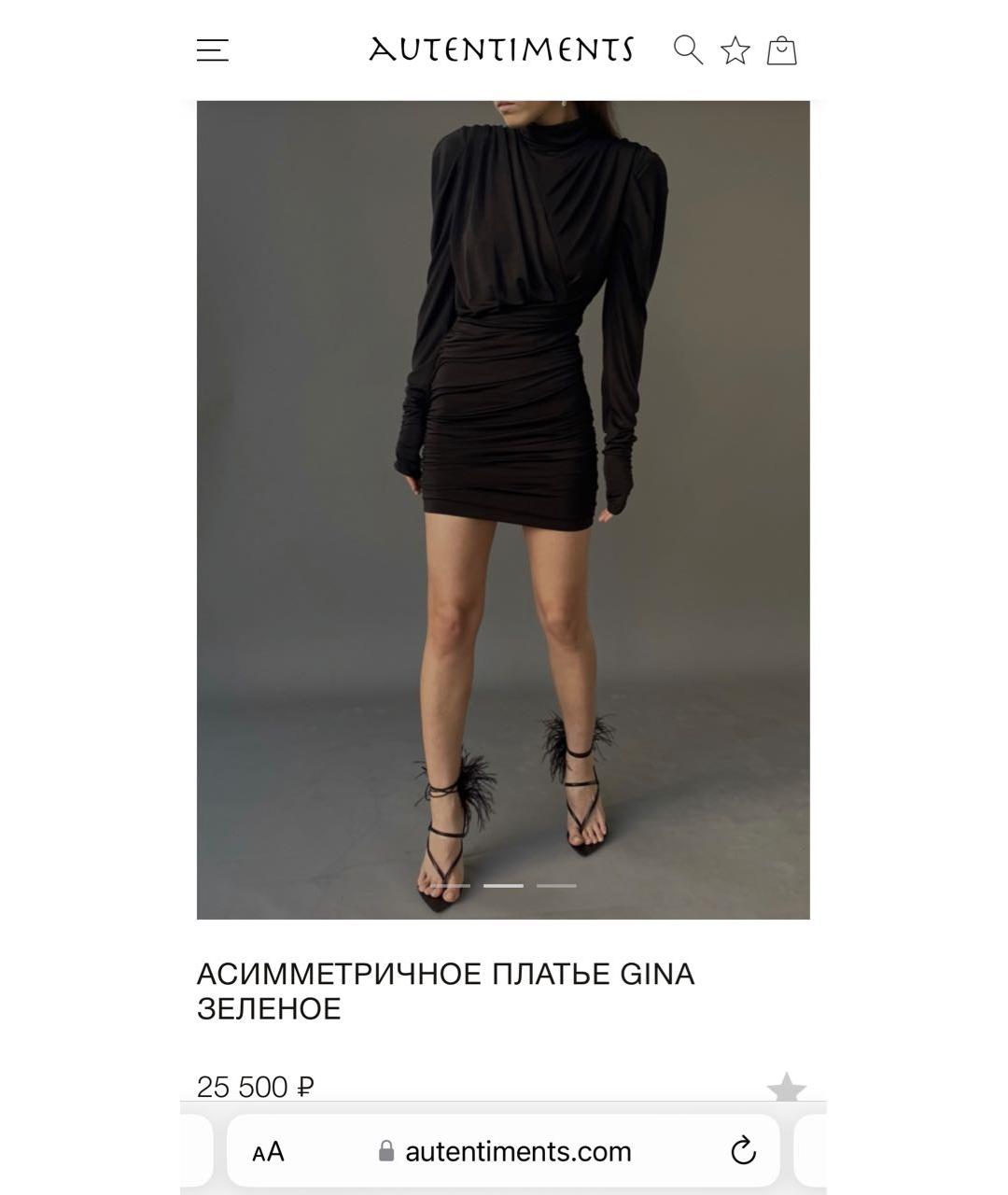Open the shopping bag

coord(781,50)
